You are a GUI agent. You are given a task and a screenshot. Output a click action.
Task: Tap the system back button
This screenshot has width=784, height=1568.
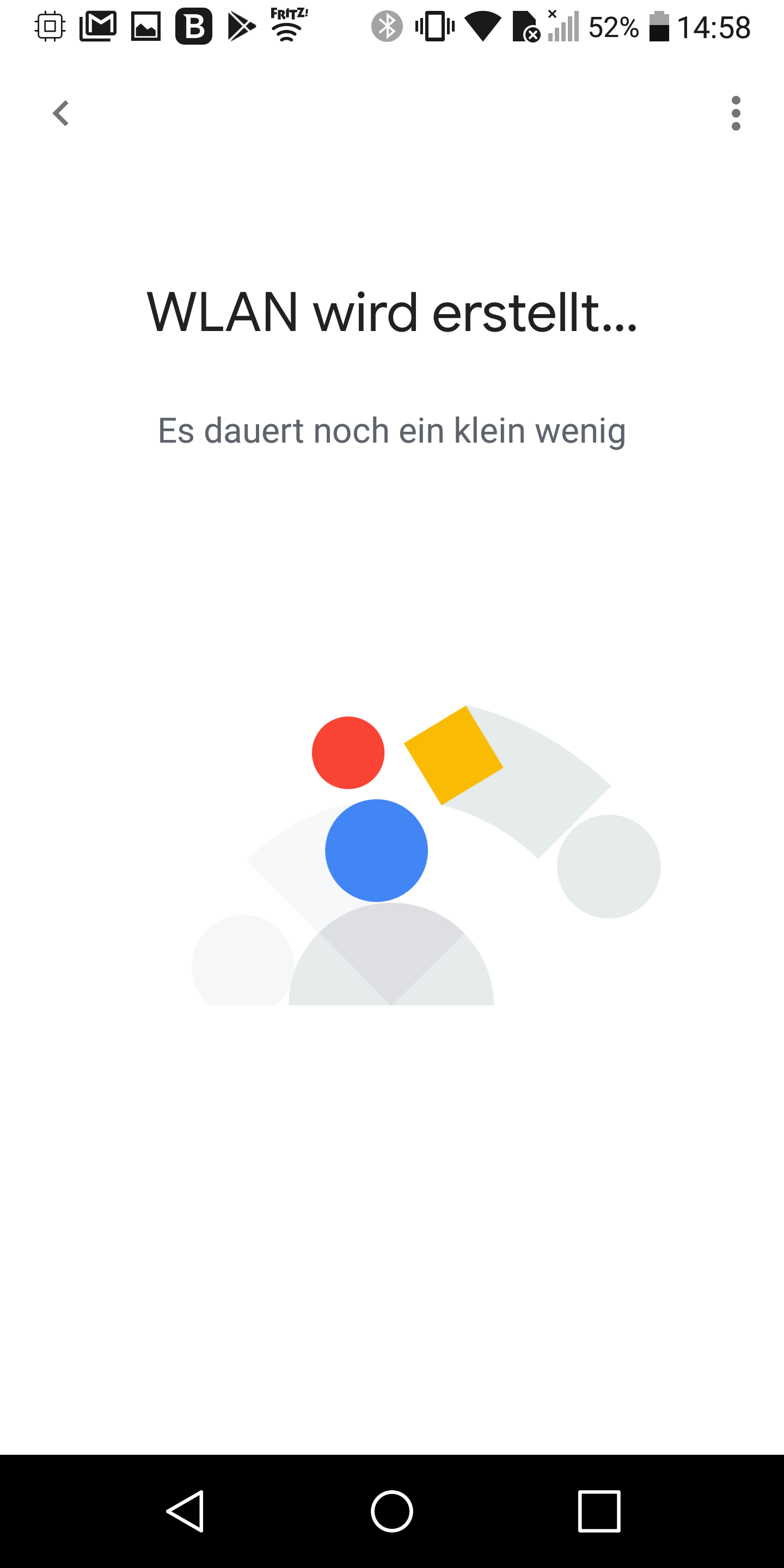coord(185,1511)
